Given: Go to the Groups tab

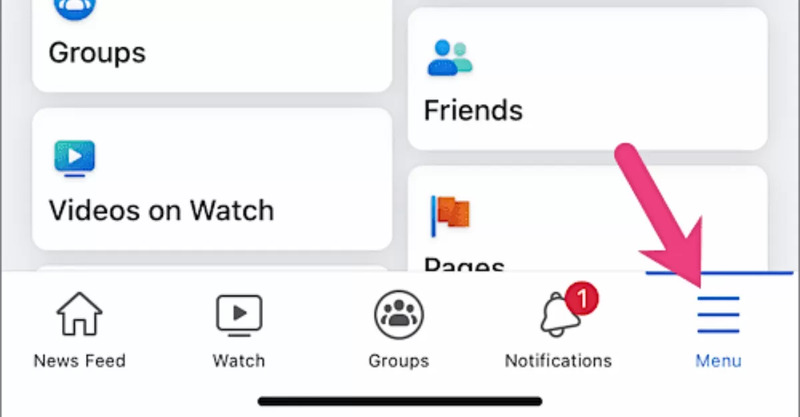Looking at the screenshot, I should (398, 330).
